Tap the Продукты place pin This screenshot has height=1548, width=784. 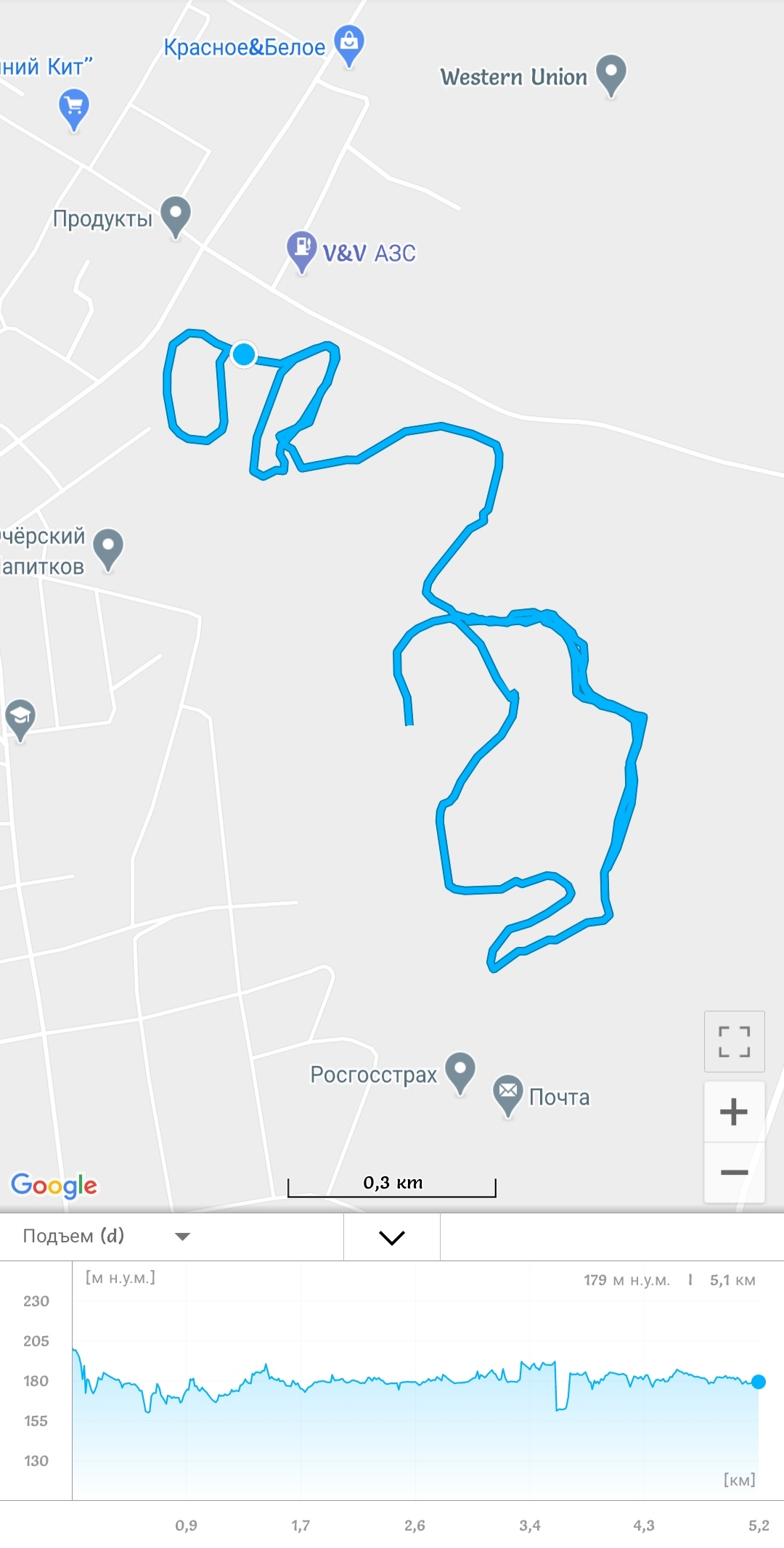(175, 216)
